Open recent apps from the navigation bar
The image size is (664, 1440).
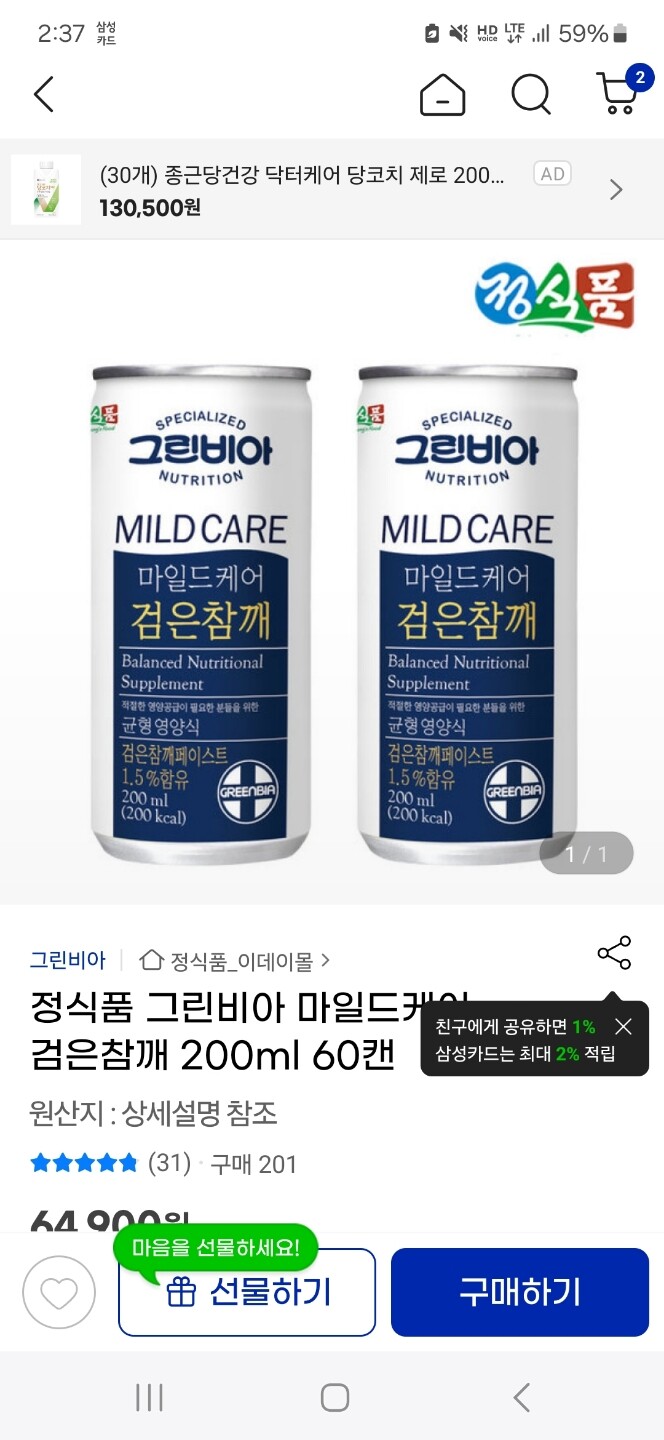pyautogui.click(x=149, y=1397)
